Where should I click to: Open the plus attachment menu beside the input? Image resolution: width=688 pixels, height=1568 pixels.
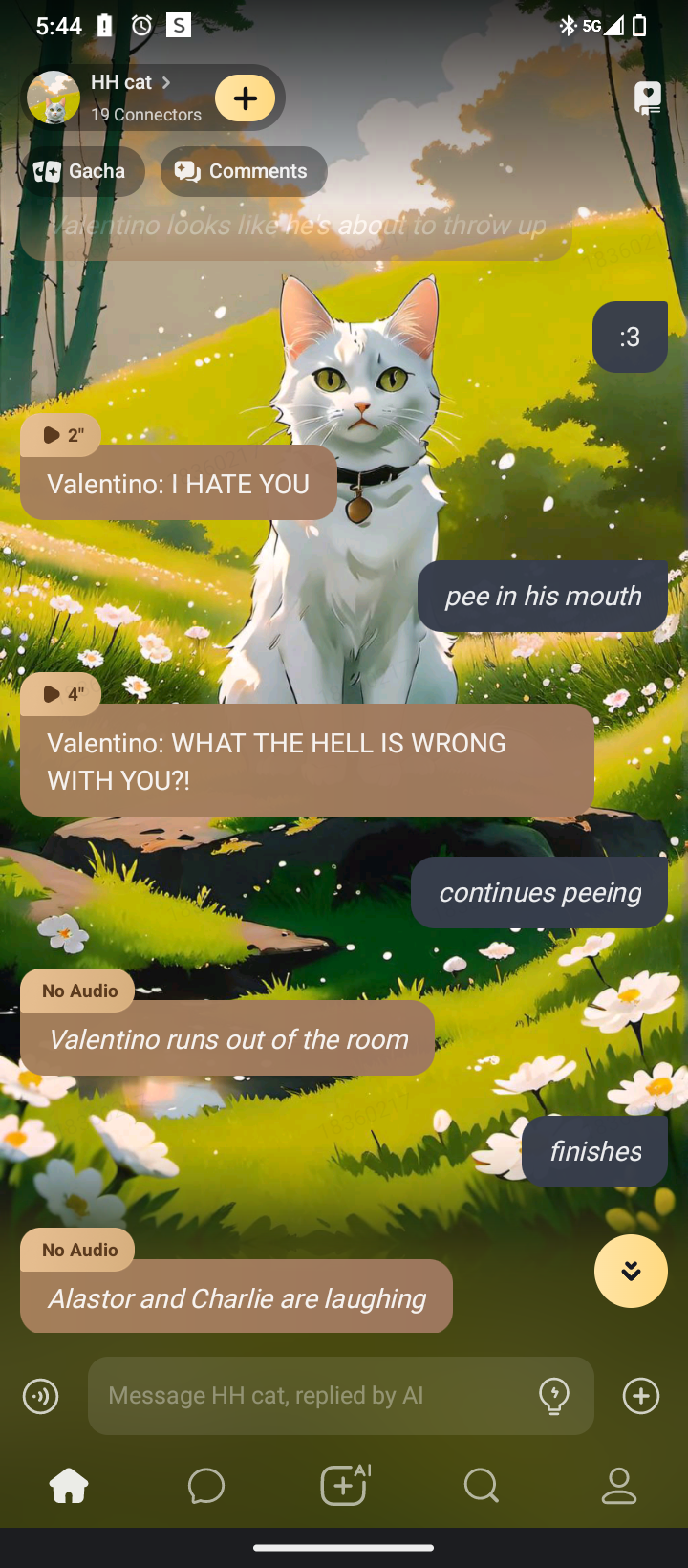point(641,1396)
